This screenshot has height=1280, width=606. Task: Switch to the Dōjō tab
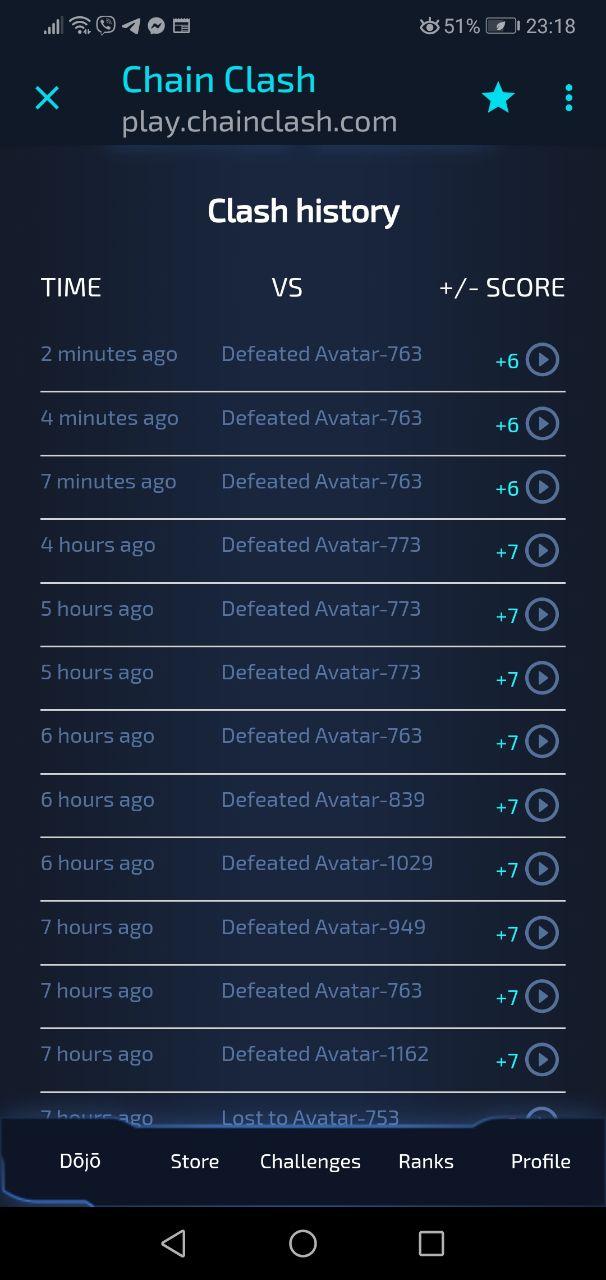tap(80, 1161)
